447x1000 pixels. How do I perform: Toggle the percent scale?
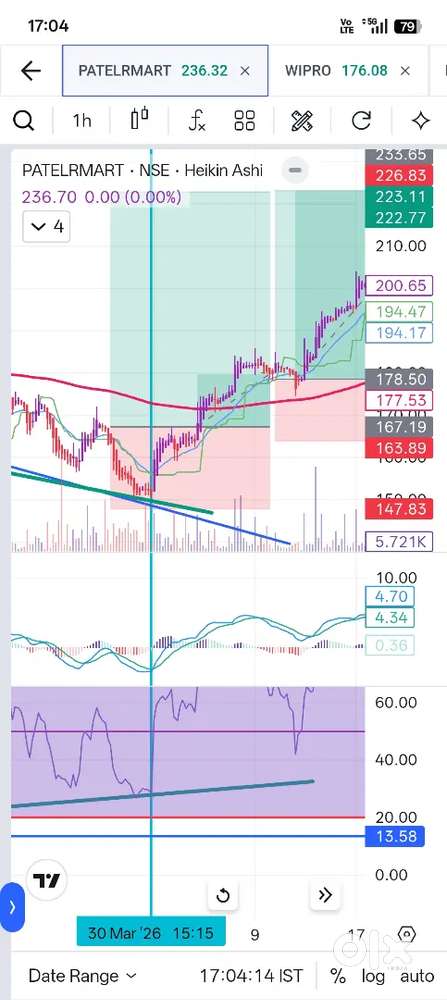pyautogui.click(x=338, y=976)
